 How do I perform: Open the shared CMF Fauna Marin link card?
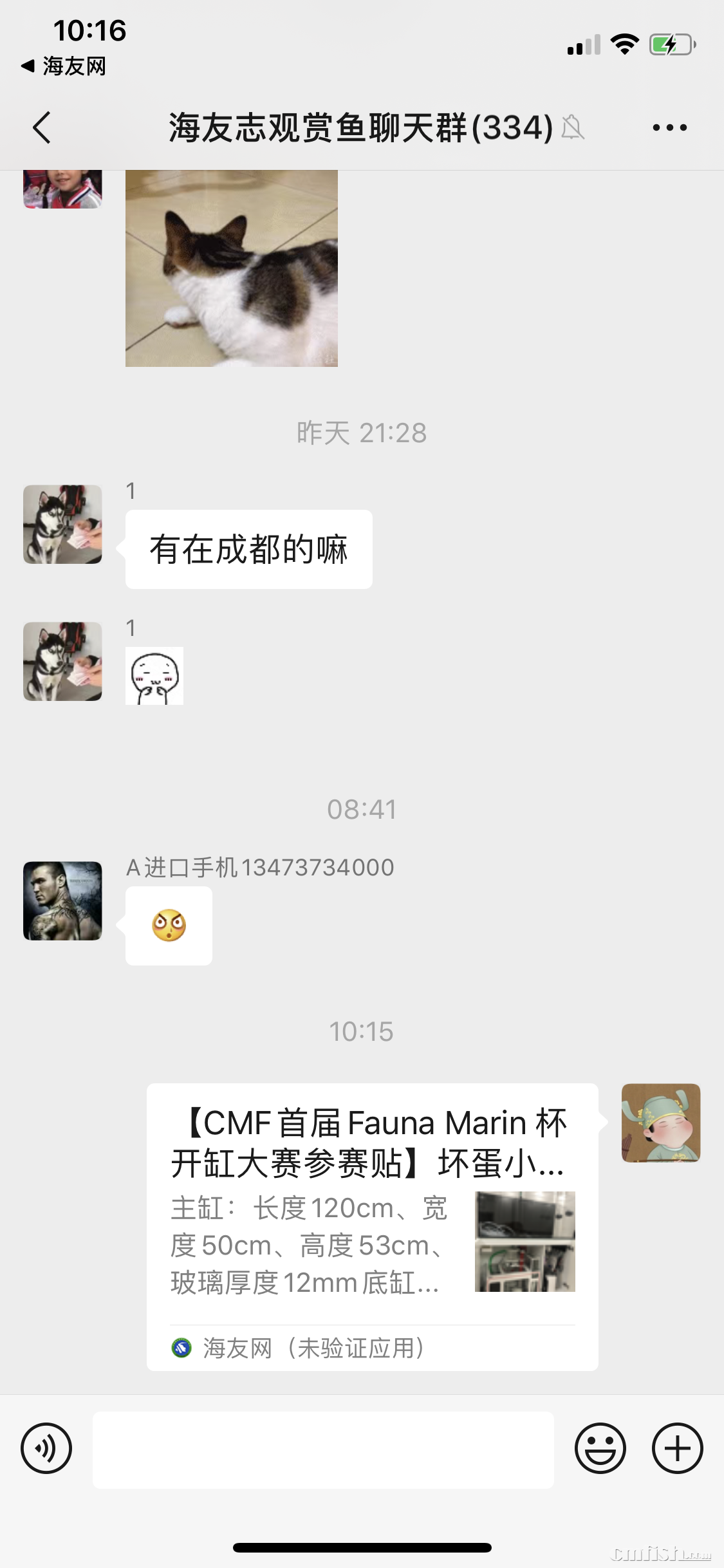372,1226
